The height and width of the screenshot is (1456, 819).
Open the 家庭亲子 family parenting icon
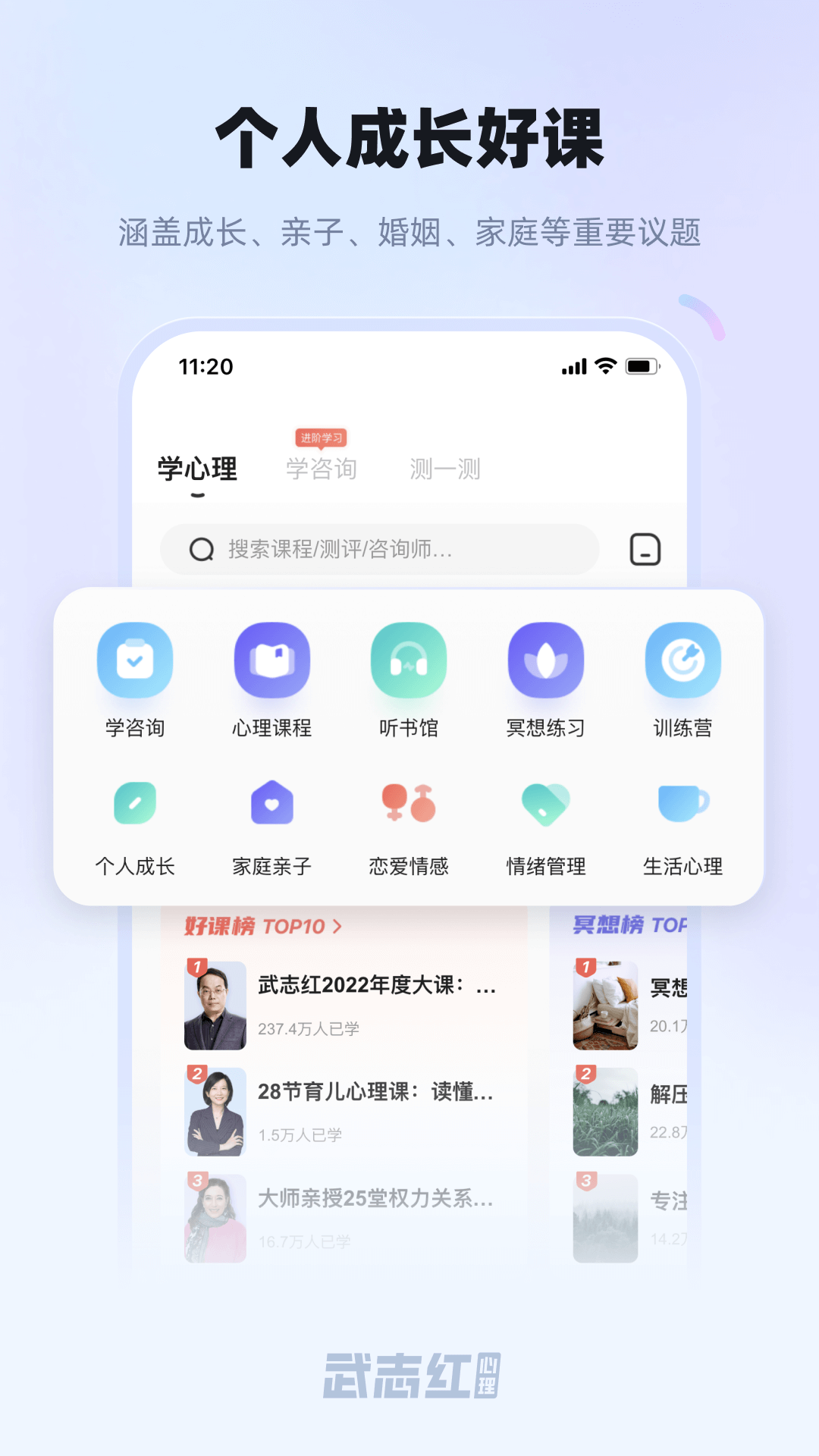click(x=272, y=804)
